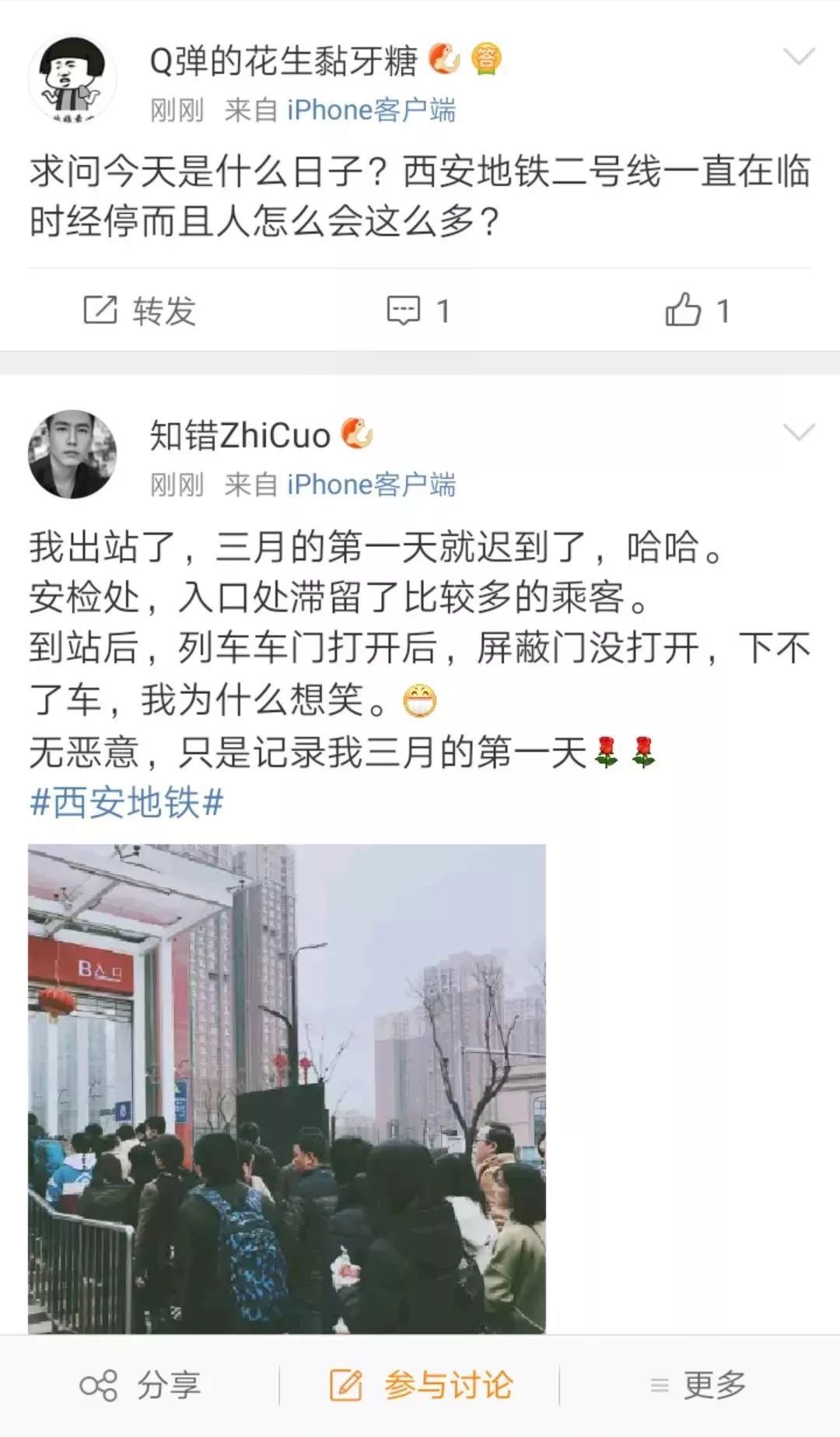Open comments on Q弹的花生黏牙糖's post

[x=419, y=311]
